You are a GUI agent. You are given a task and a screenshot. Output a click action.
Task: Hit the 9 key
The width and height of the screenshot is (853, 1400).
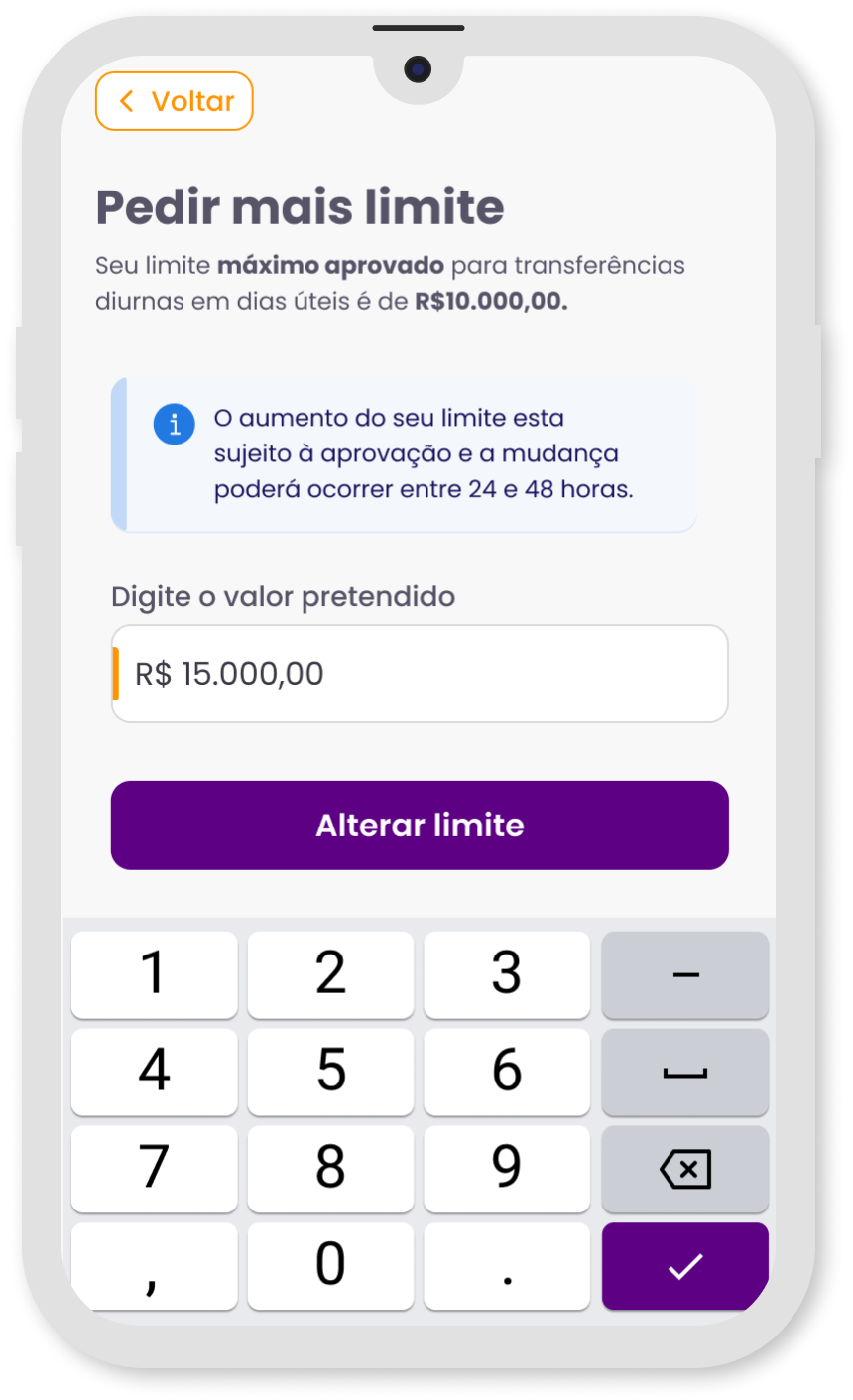507,1169
